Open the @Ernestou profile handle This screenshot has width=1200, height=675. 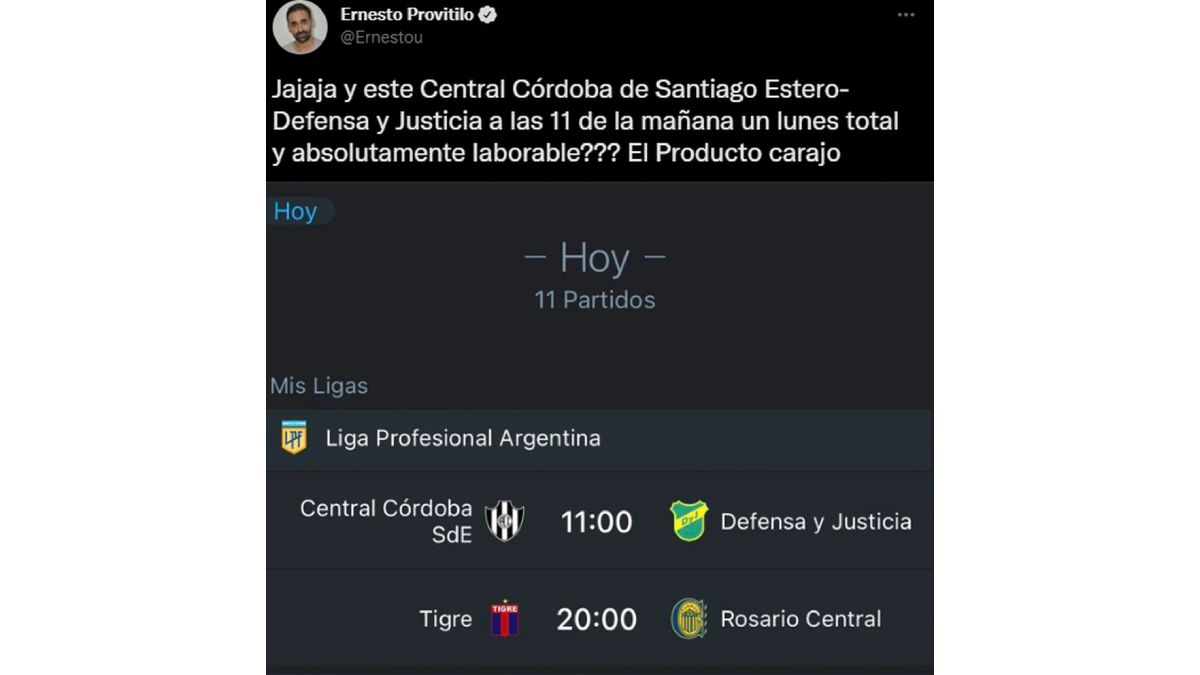[x=381, y=38]
